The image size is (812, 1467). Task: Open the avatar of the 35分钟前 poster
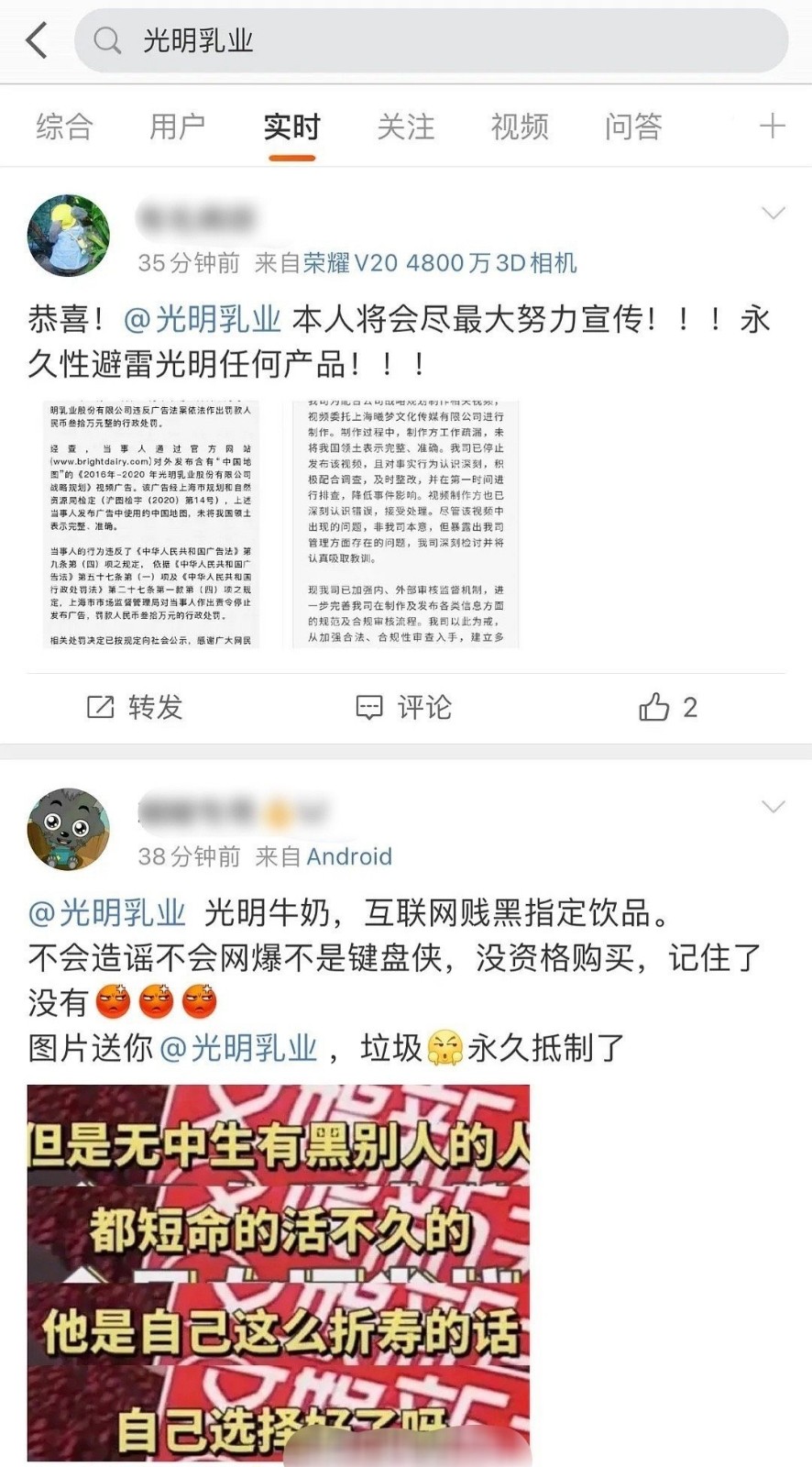pos(69,236)
